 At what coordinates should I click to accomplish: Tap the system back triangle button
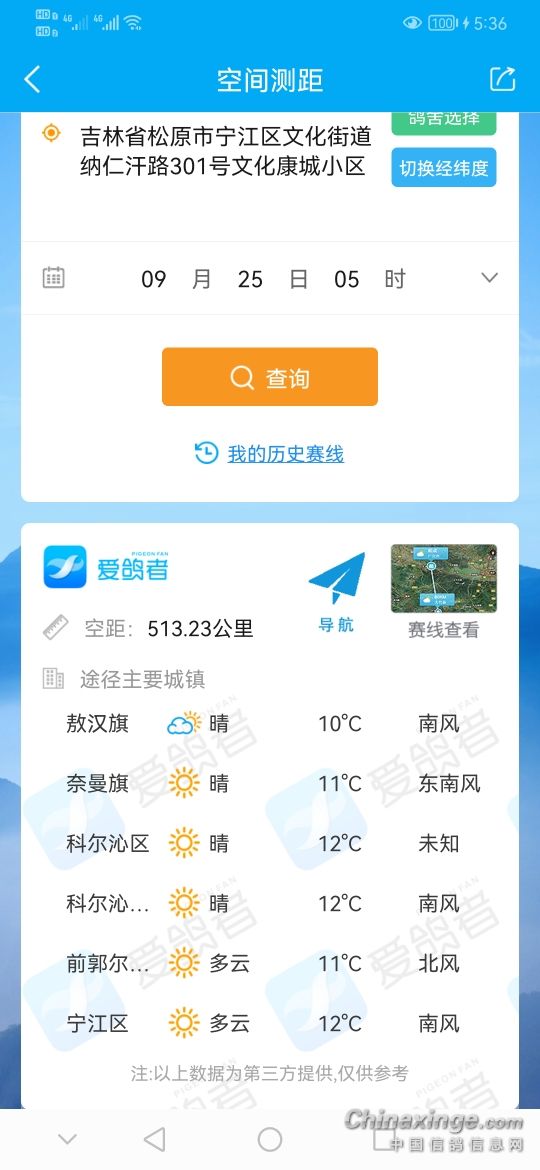(154, 1139)
